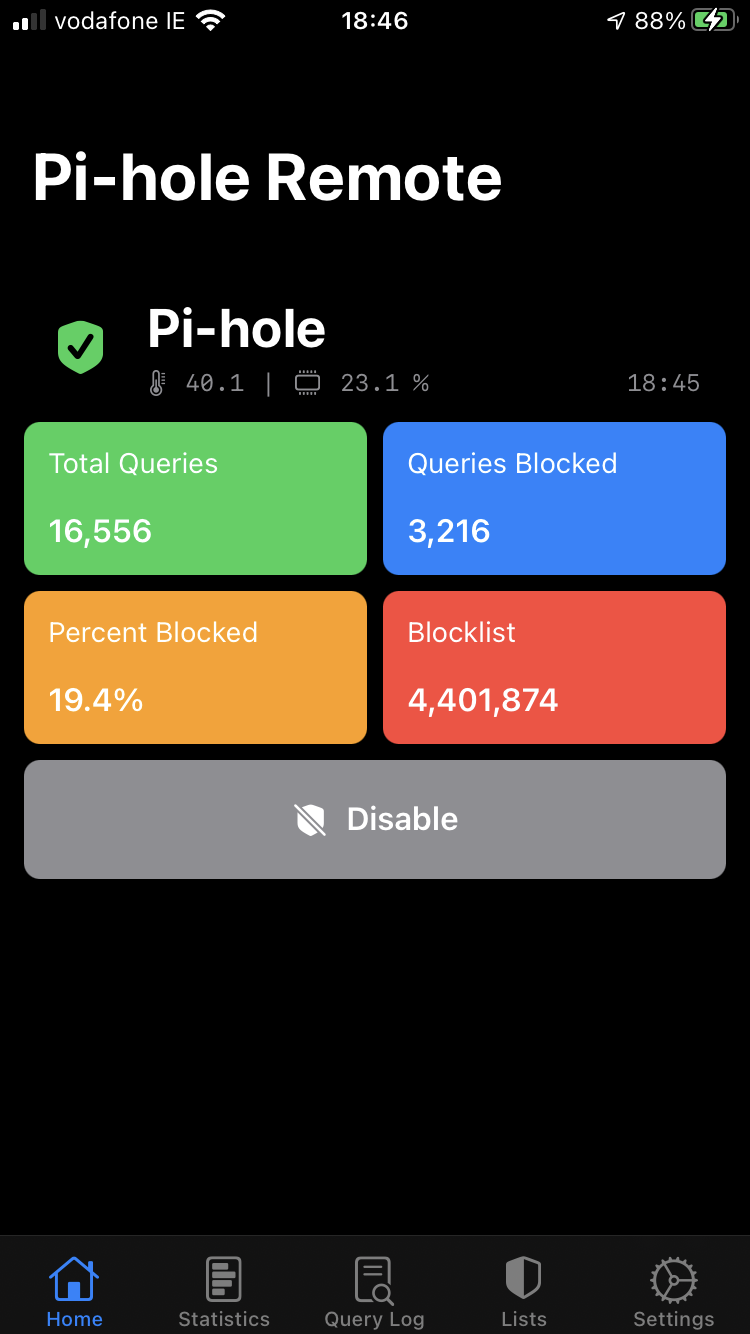Disable Pi-hole blocking
750x1334 pixels.
click(x=375, y=819)
